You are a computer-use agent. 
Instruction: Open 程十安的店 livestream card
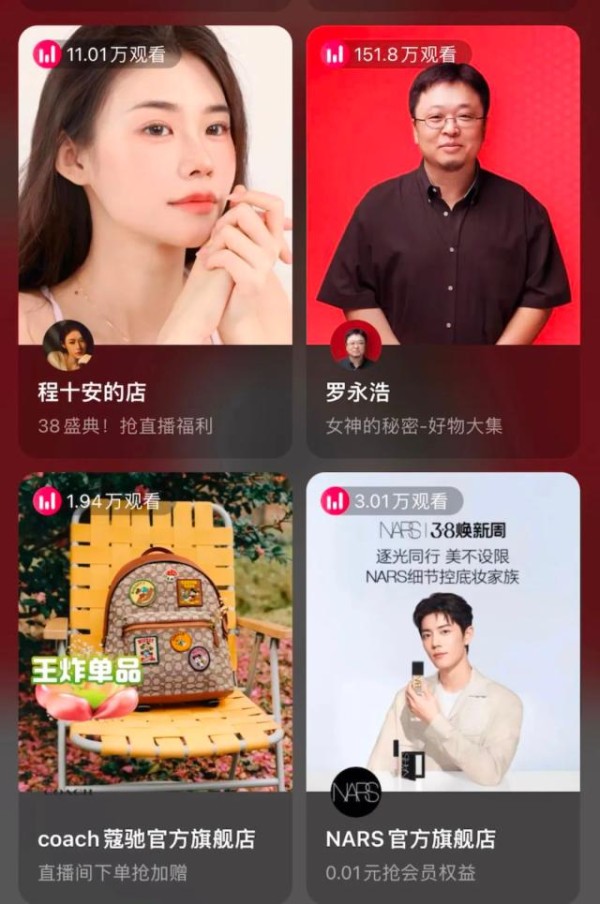pyautogui.click(x=155, y=200)
